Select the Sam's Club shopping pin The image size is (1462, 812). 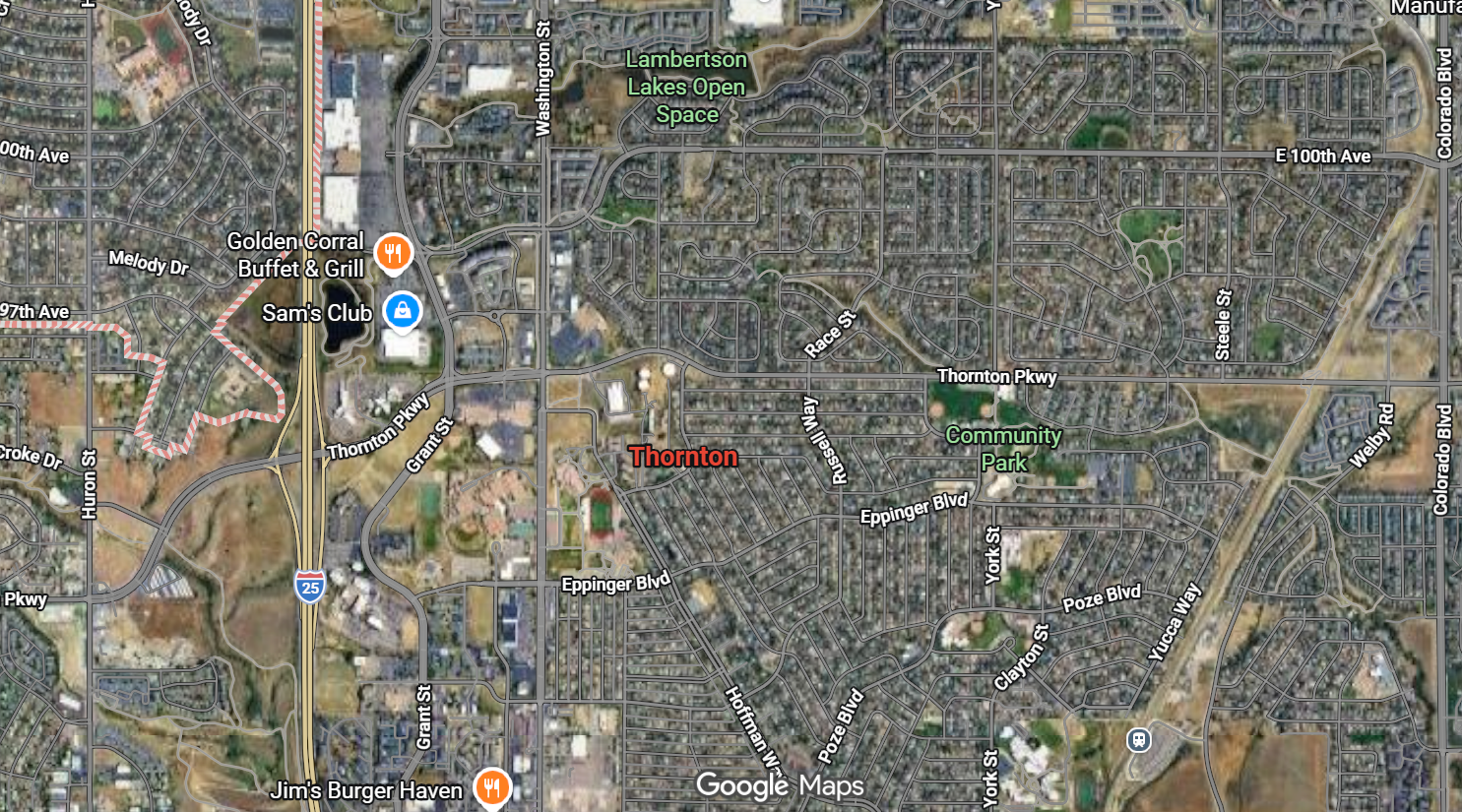pyautogui.click(x=402, y=311)
